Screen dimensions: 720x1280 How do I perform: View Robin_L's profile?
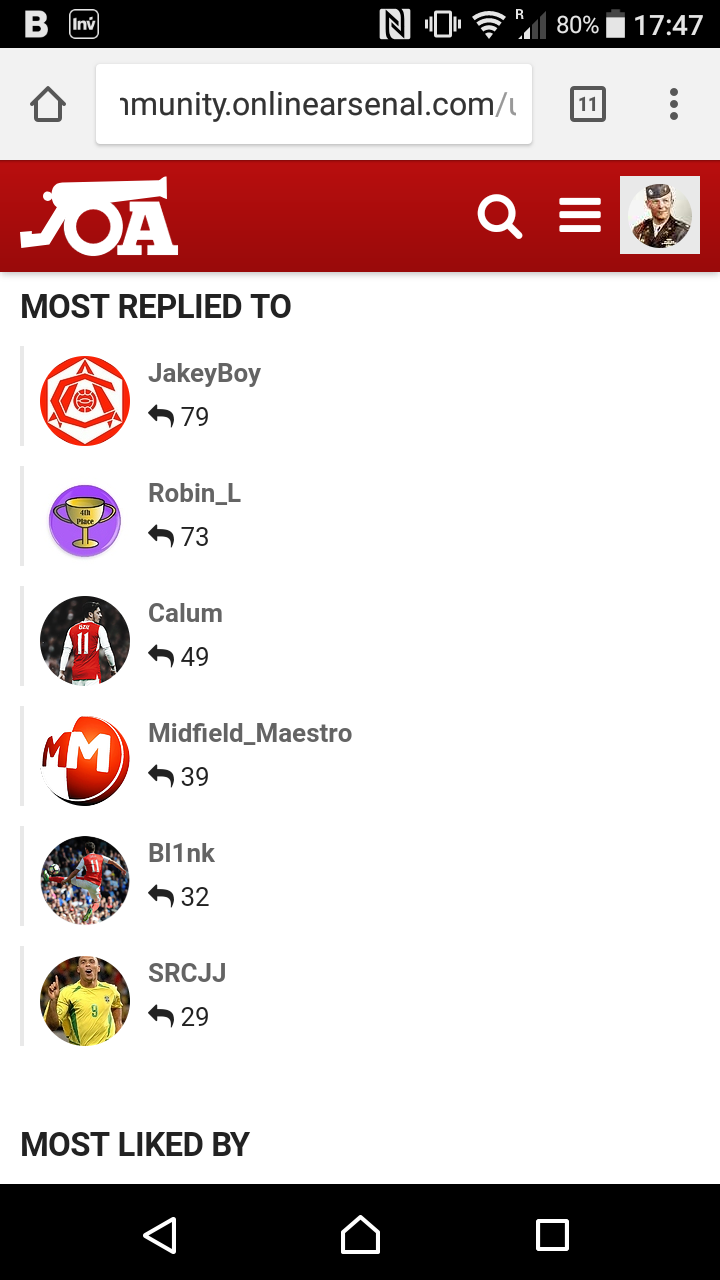point(194,493)
